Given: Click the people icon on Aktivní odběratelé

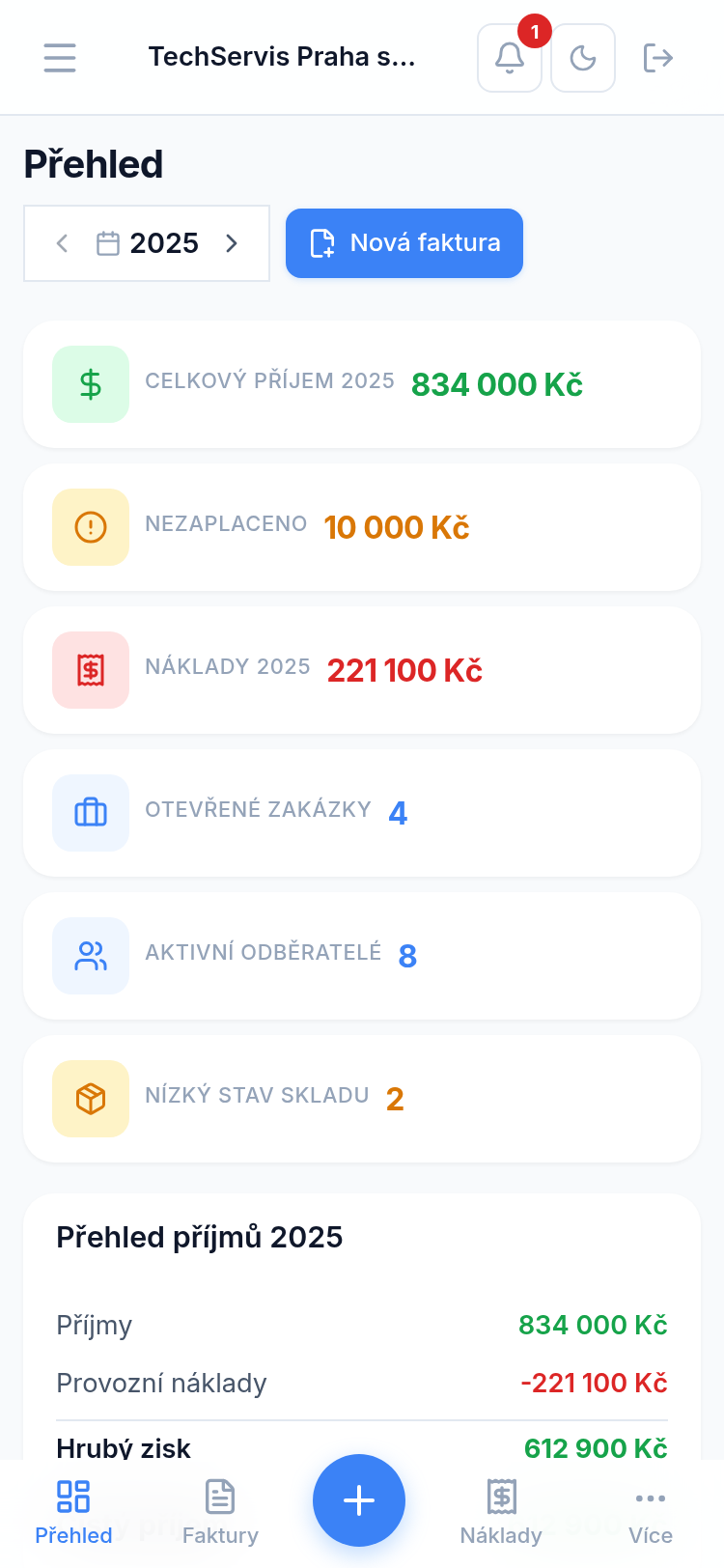Looking at the screenshot, I should tap(90, 956).
